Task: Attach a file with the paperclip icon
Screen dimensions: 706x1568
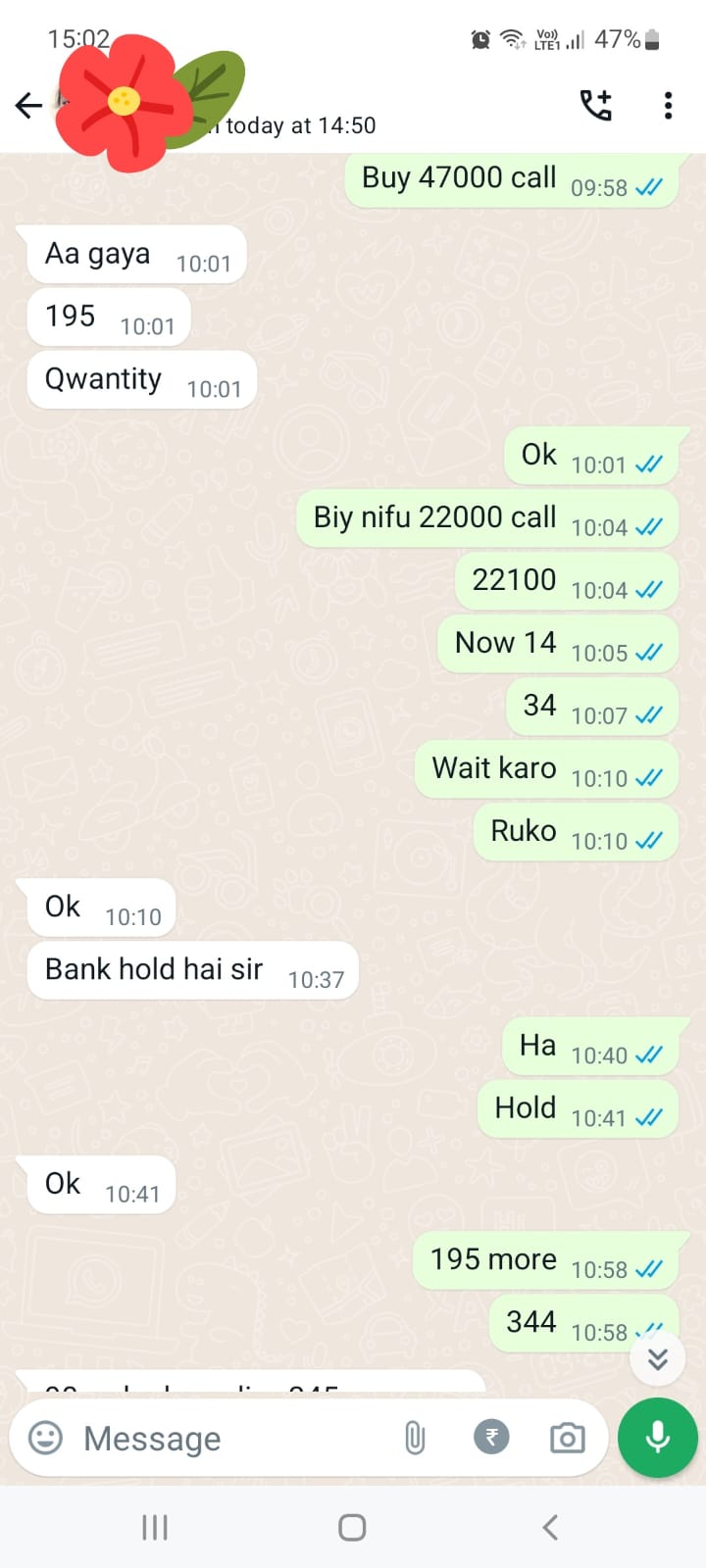Action: click(415, 1438)
